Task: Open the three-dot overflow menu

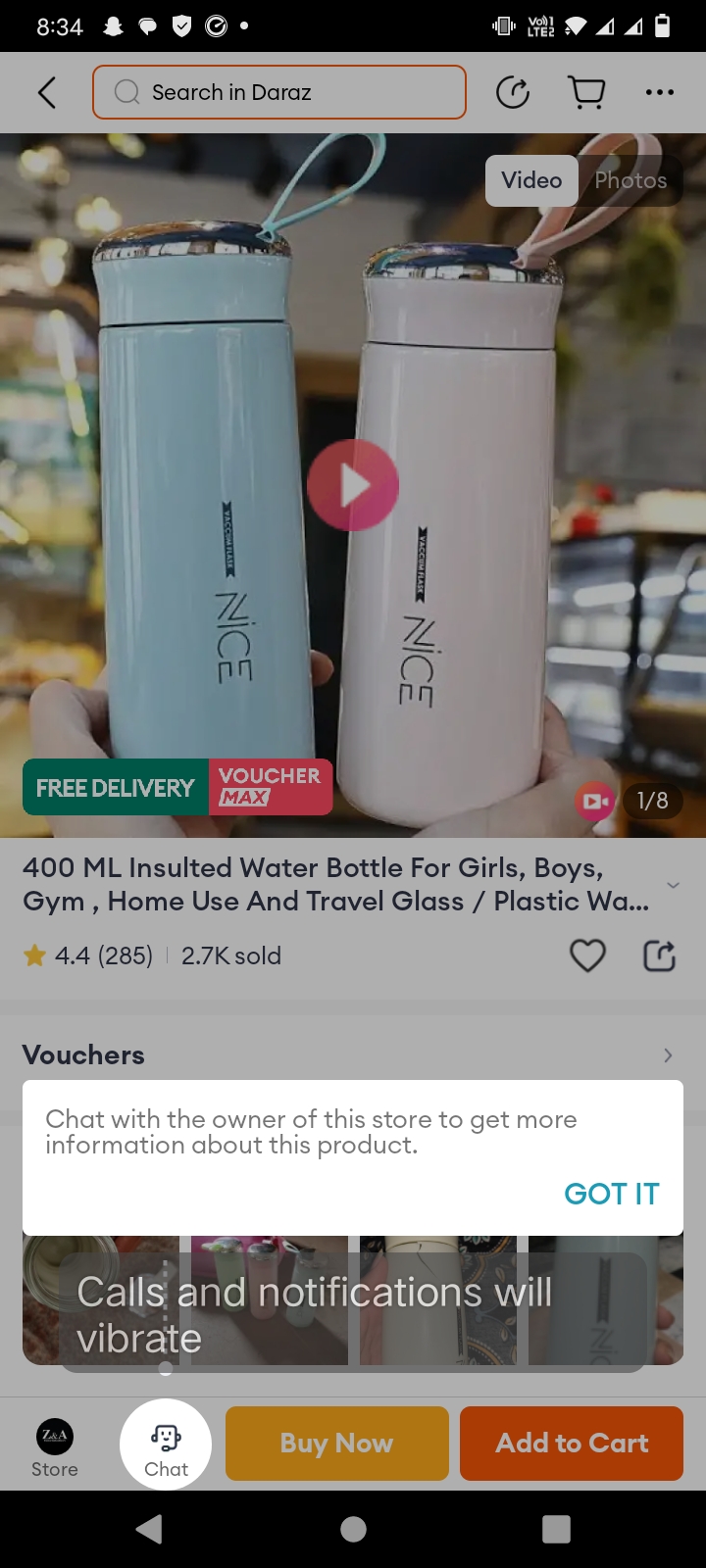Action: [659, 92]
